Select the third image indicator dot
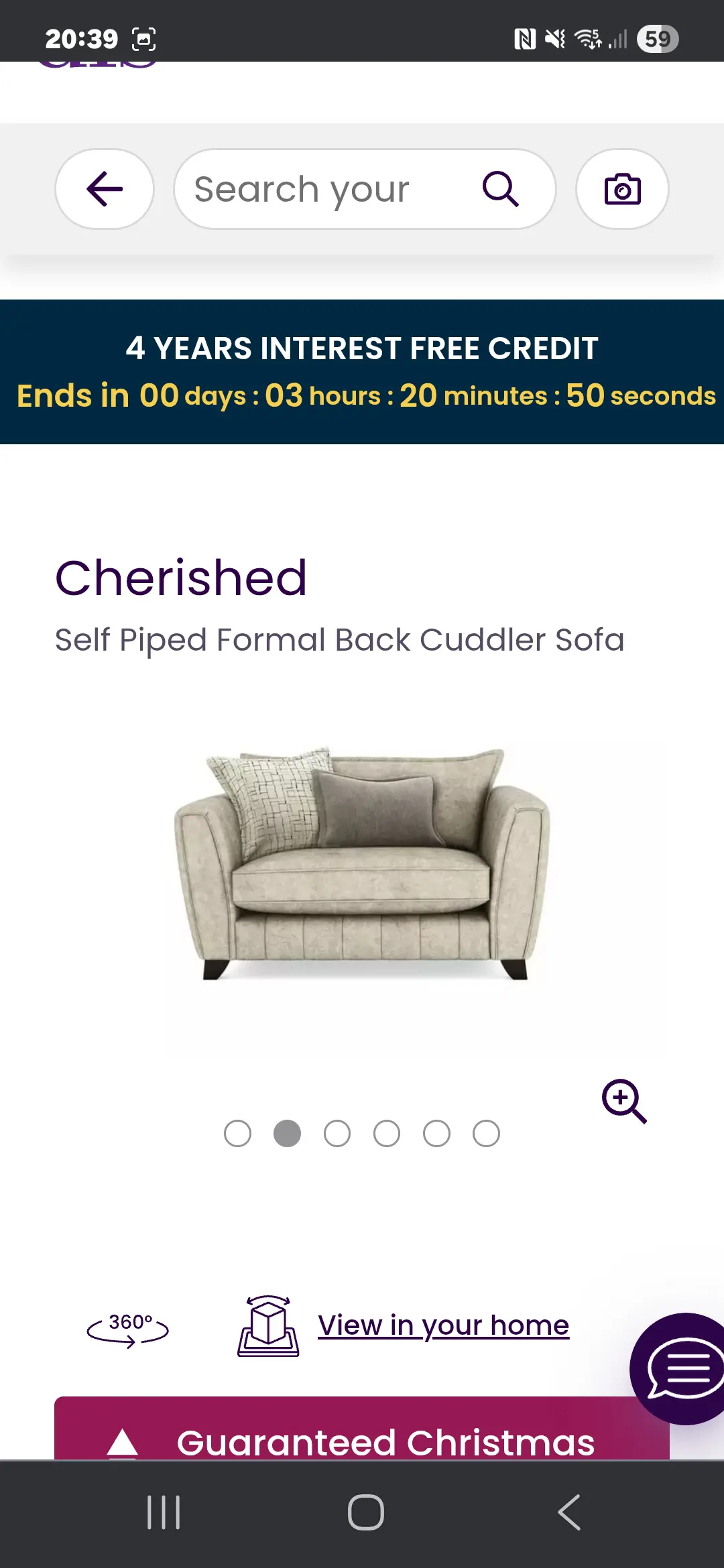Viewport: 724px width, 1568px height. (x=337, y=1134)
